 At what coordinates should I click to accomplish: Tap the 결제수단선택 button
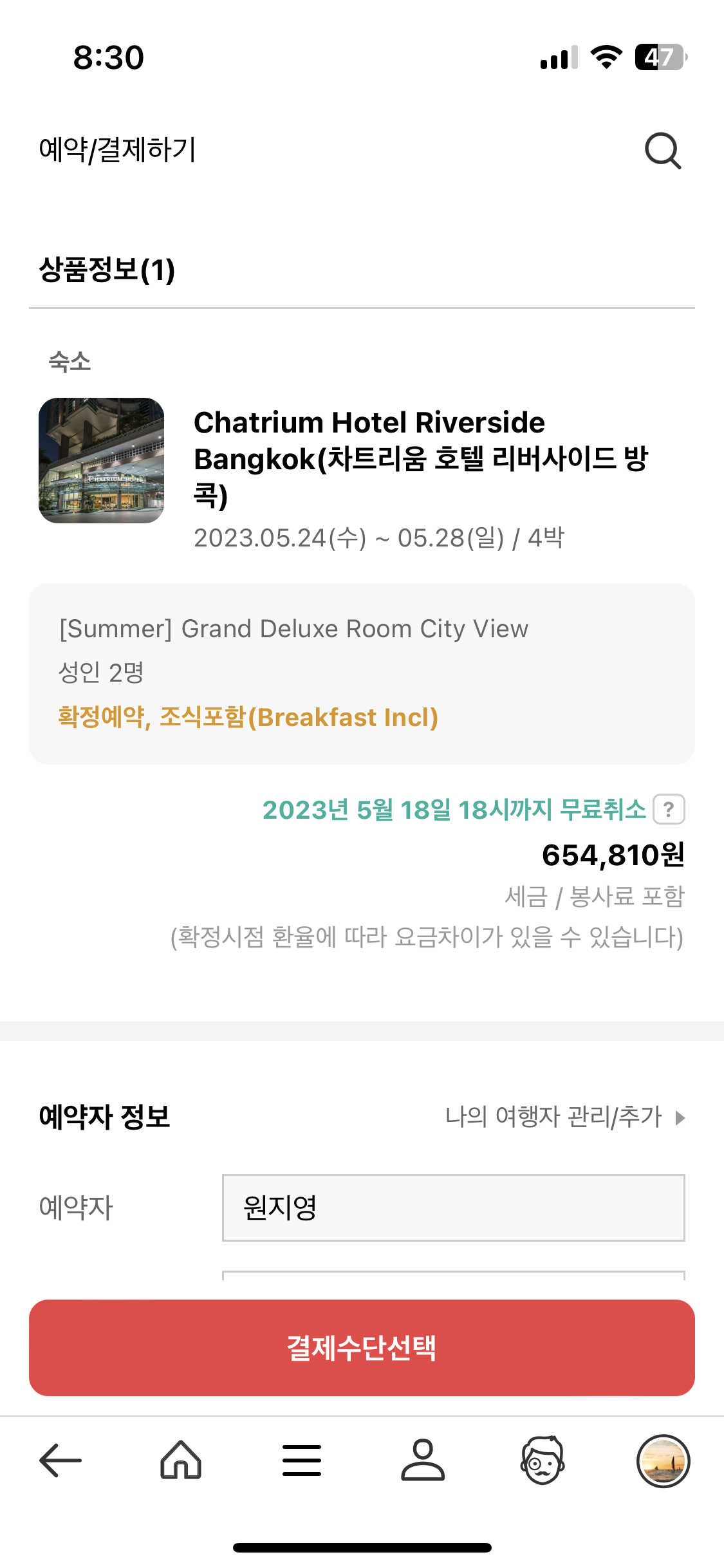pos(362,1348)
